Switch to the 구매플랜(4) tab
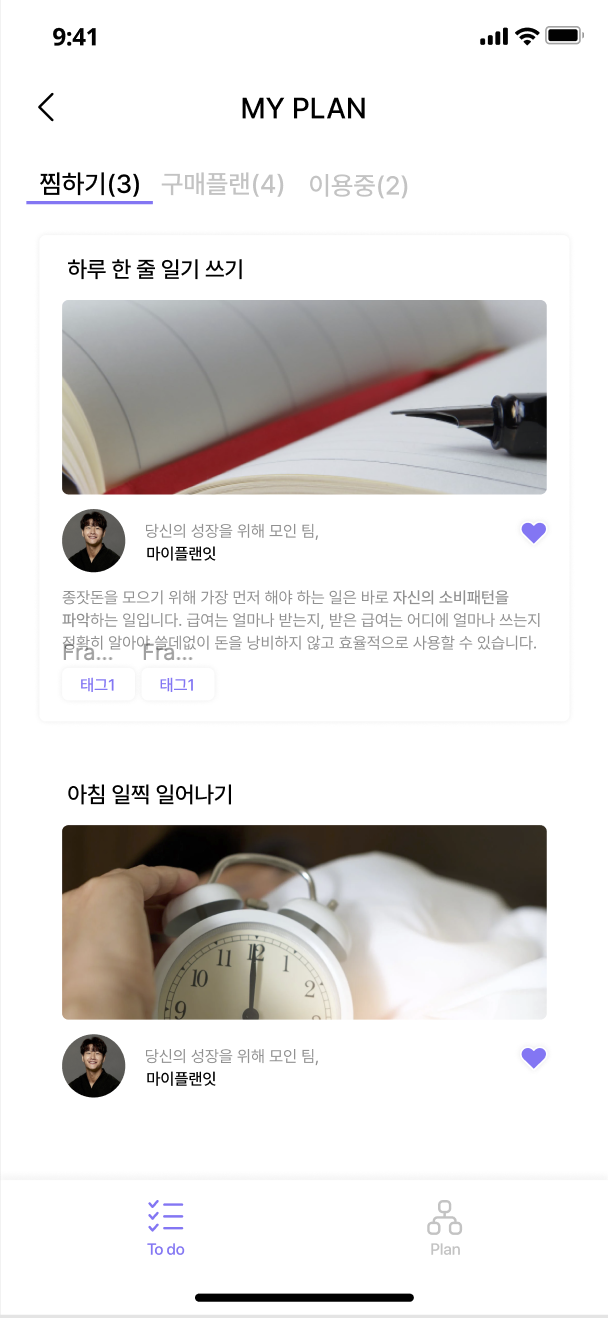Screen dimensions: 608x1318 coord(223,185)
